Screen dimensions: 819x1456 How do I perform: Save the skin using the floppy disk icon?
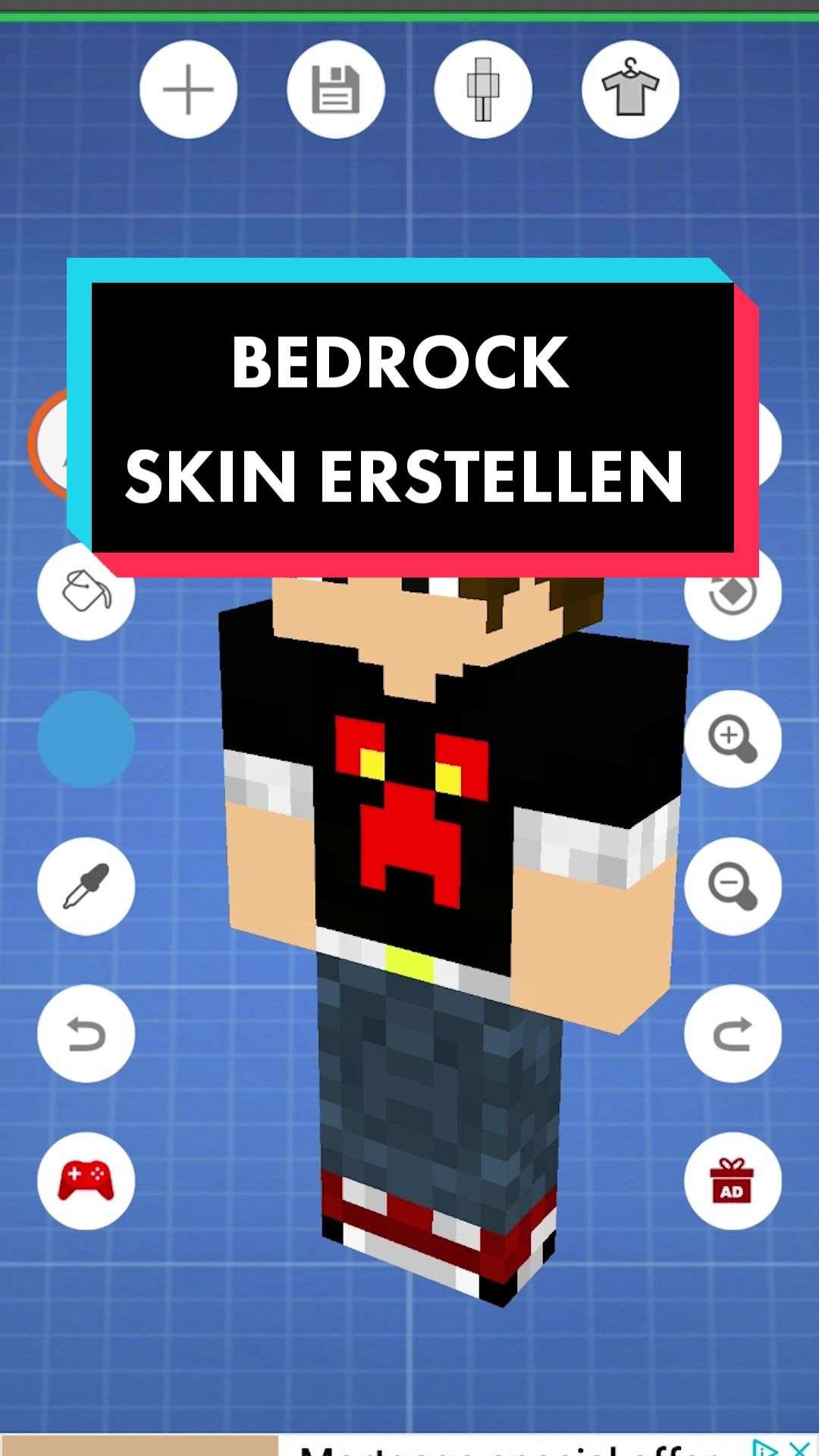pyautogui.click(x=335, y=89)
